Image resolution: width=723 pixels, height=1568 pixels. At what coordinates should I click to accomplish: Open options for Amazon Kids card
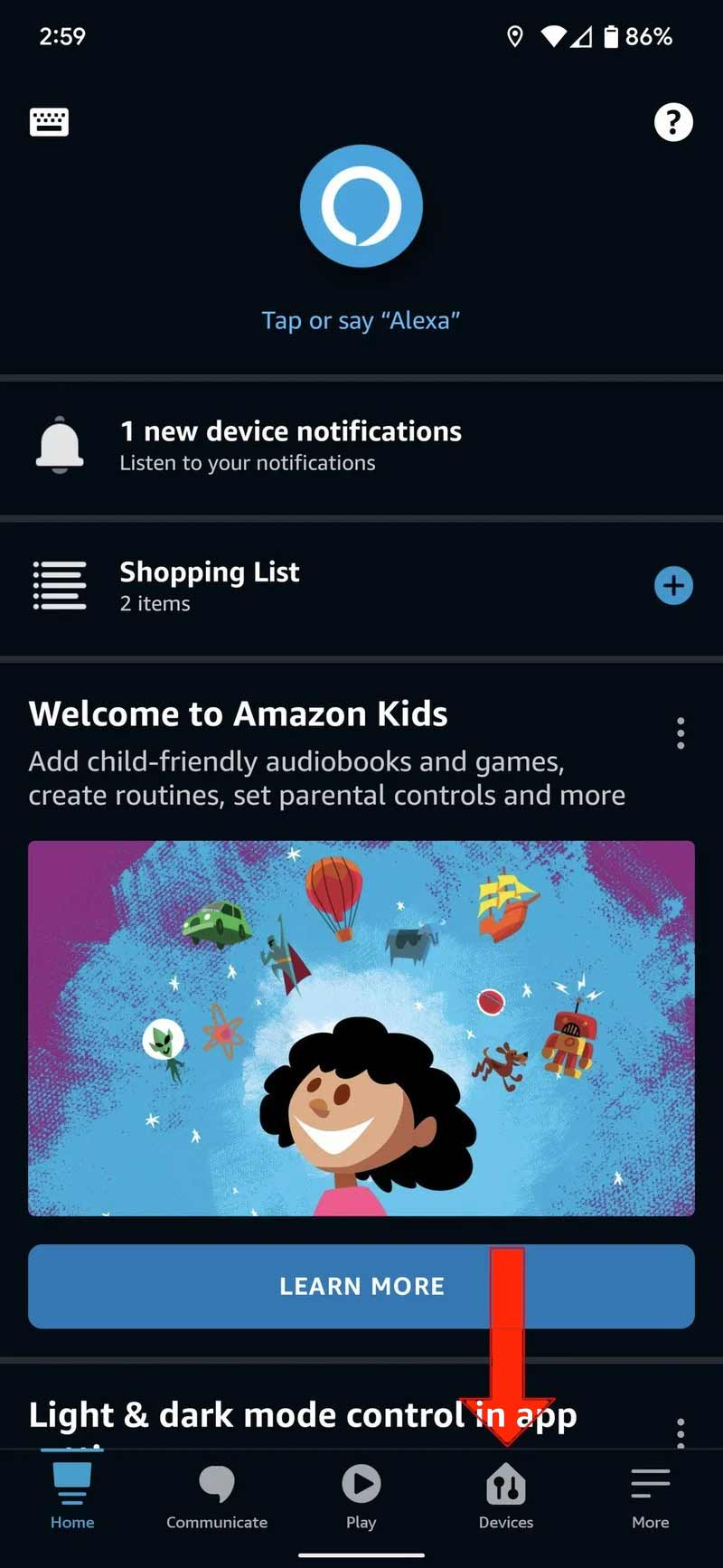tap(681, 733)
